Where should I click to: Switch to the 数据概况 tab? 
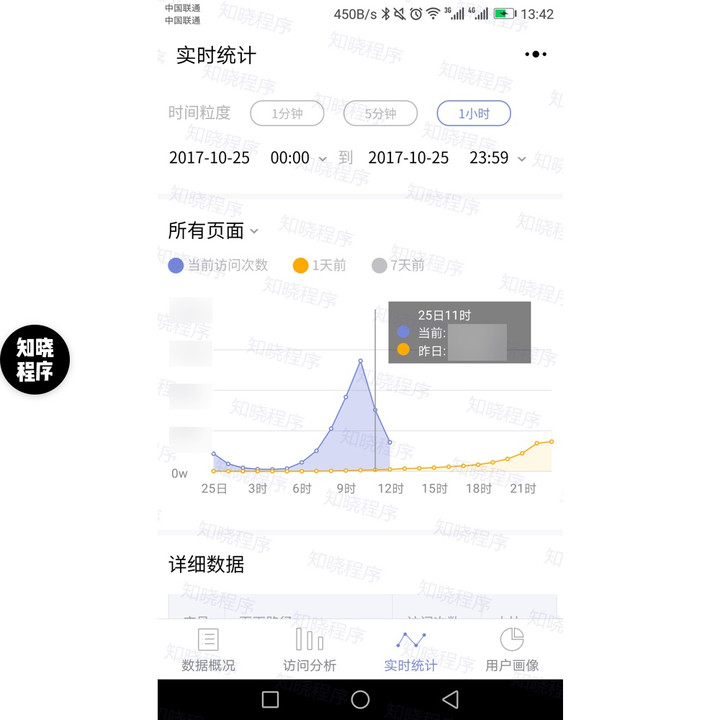(208, 650)
